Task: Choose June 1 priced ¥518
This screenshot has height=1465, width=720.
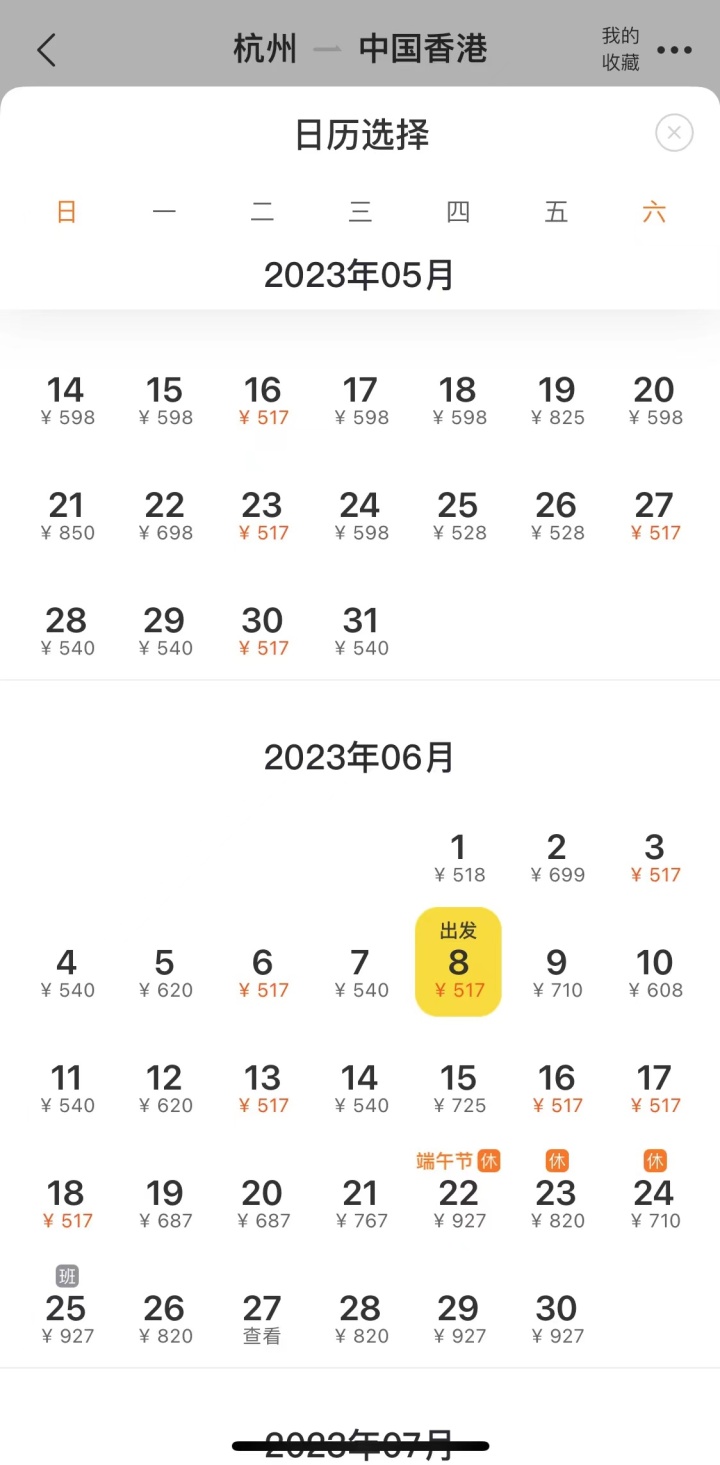Action: (458, 857)
